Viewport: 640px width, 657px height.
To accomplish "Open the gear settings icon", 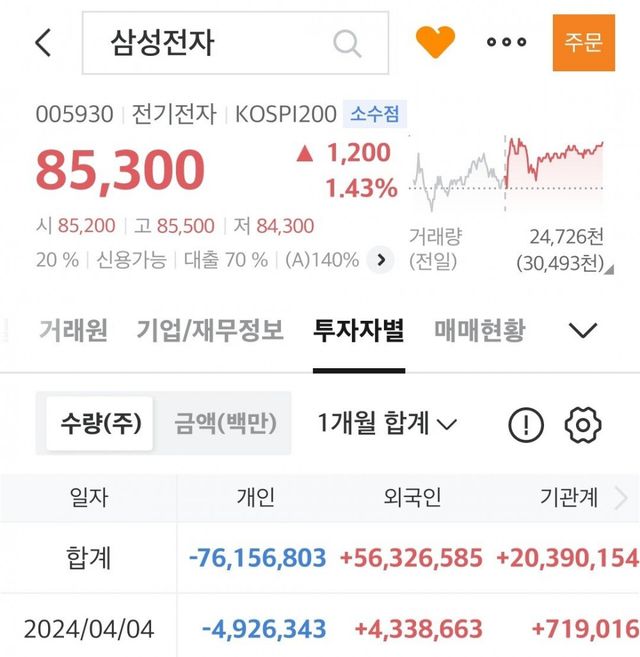I will (583, 425).
